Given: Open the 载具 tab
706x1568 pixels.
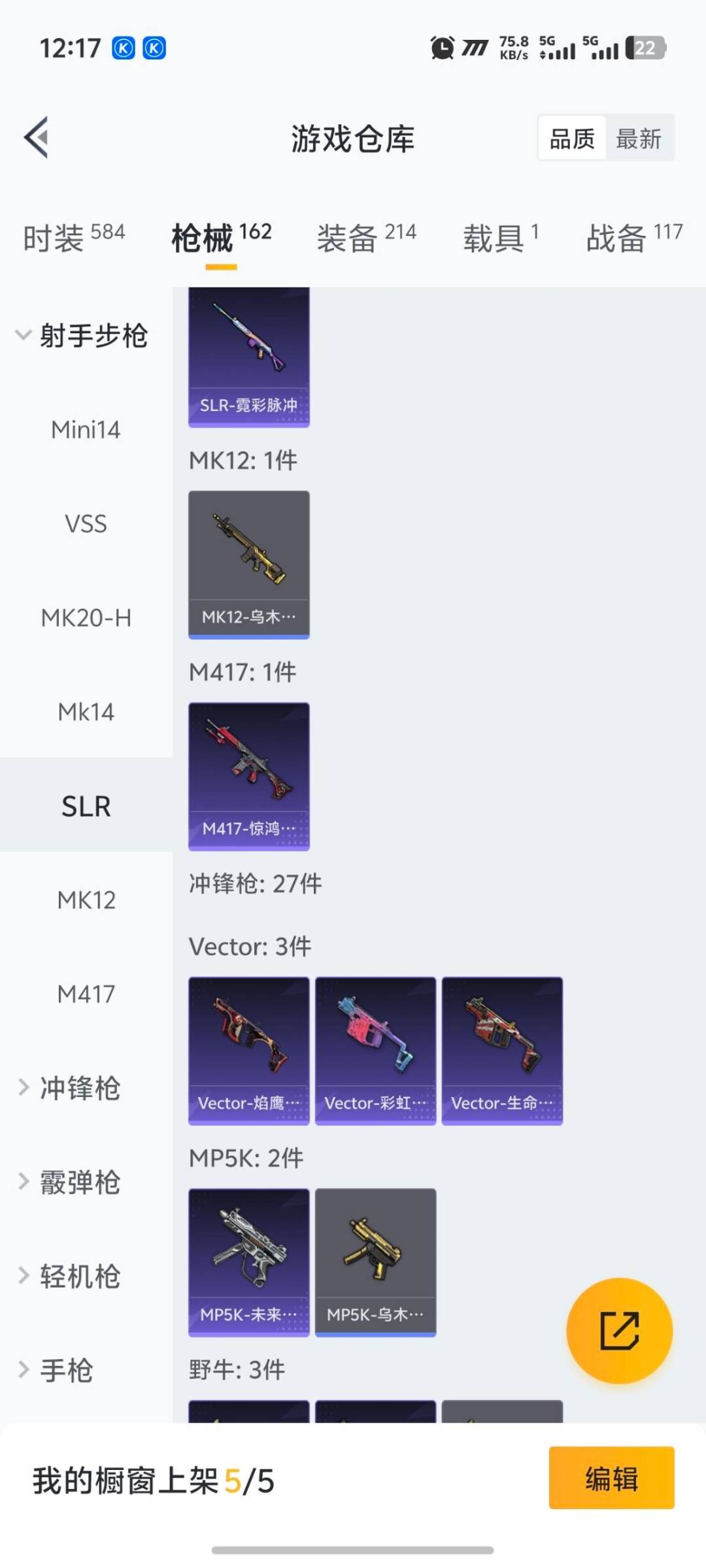Looking at the screenshot, I should tap(501, 238).
